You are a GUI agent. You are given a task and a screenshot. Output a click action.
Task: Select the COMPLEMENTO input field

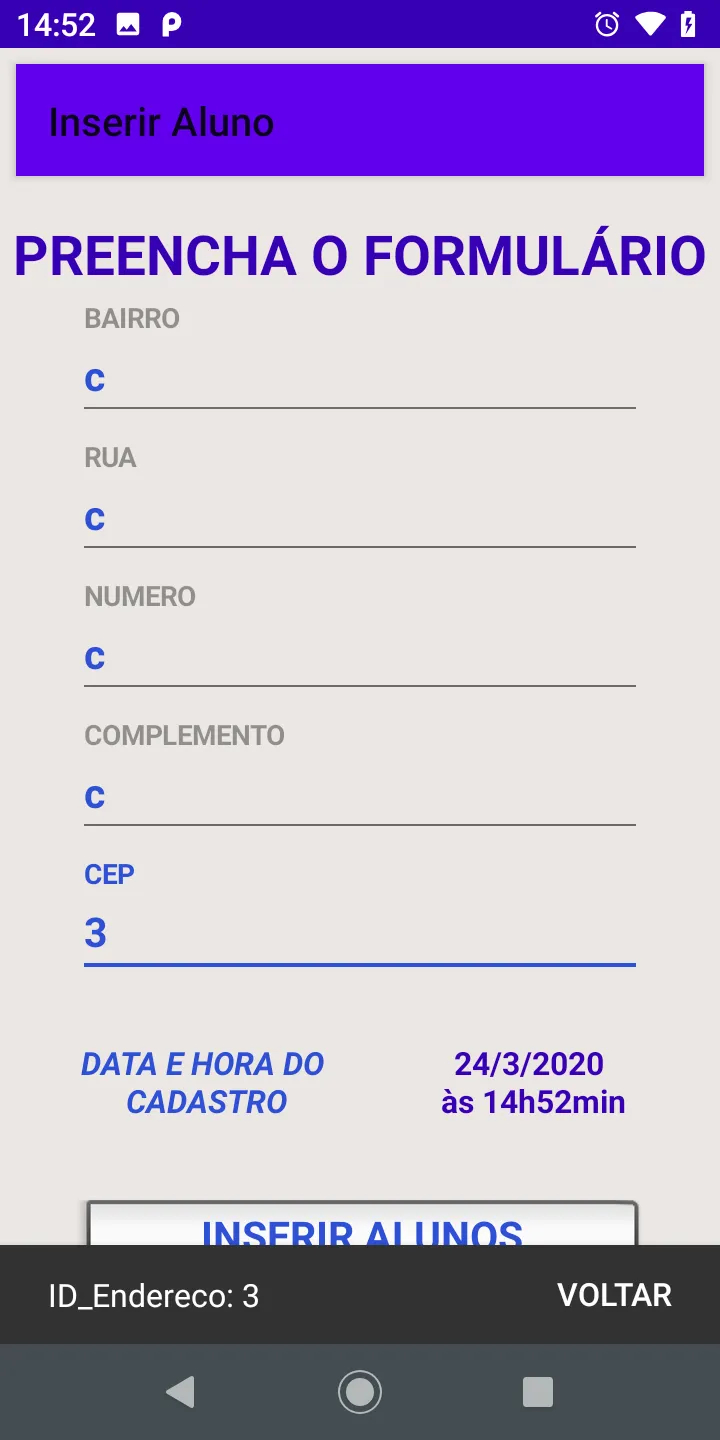360,797
